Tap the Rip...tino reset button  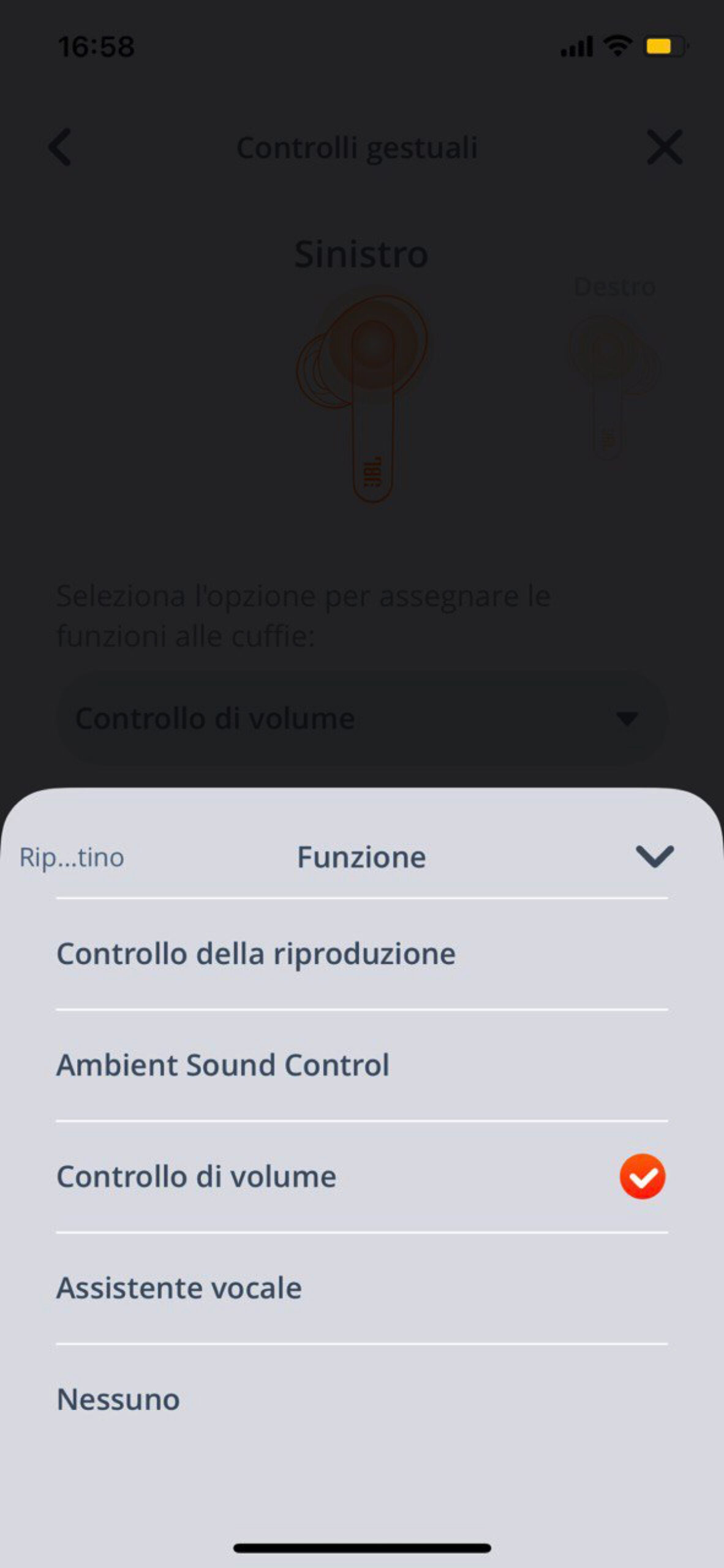(x=72, y=858)
